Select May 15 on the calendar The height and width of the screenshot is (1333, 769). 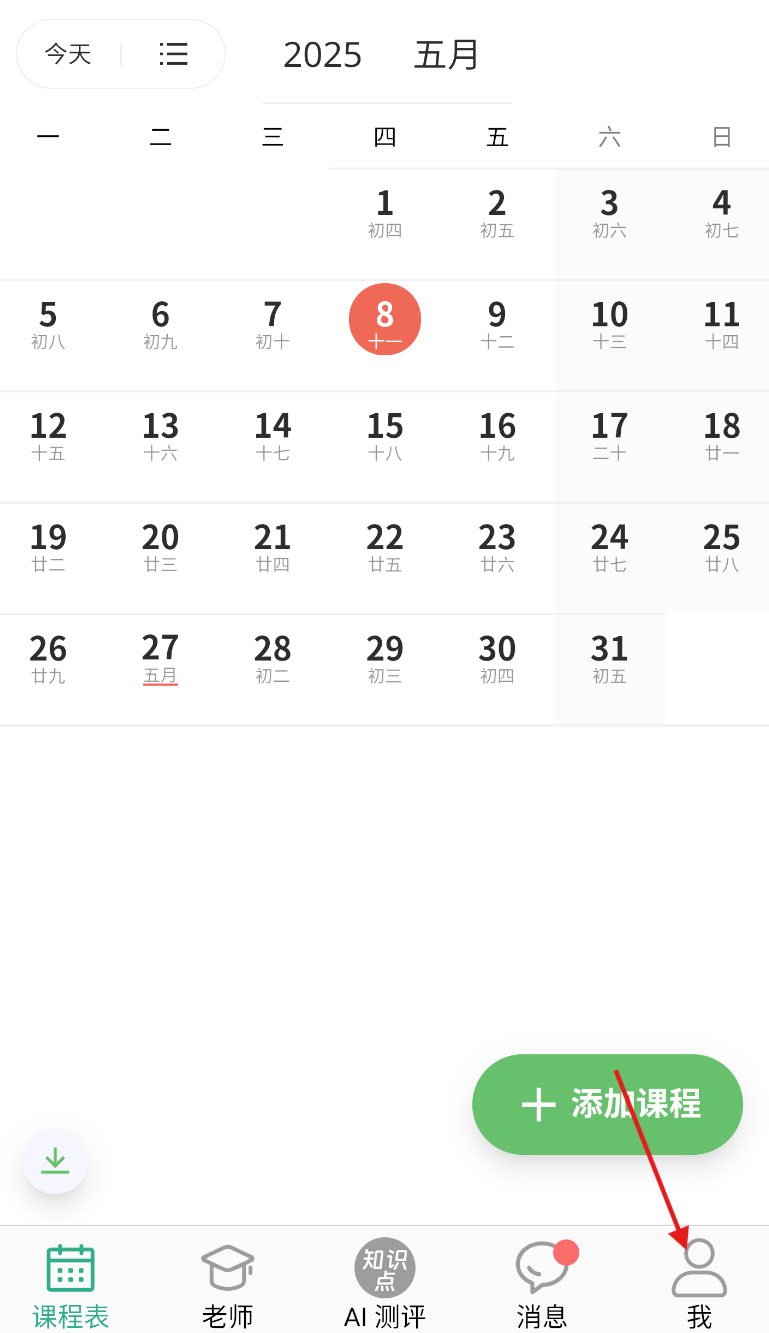(x=385, y=435)
